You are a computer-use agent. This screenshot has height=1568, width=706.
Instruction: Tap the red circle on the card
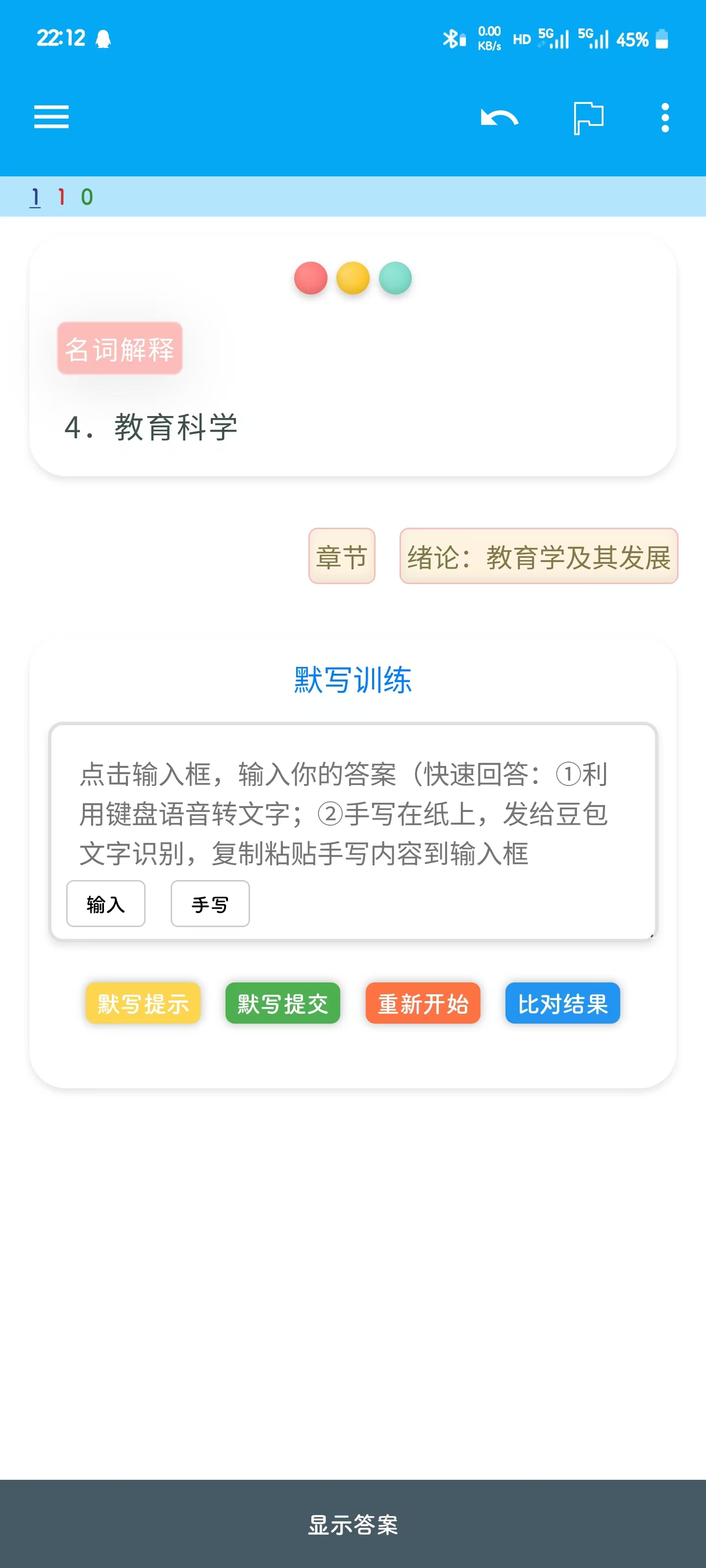pyautogui.click(x=311, y=278)
